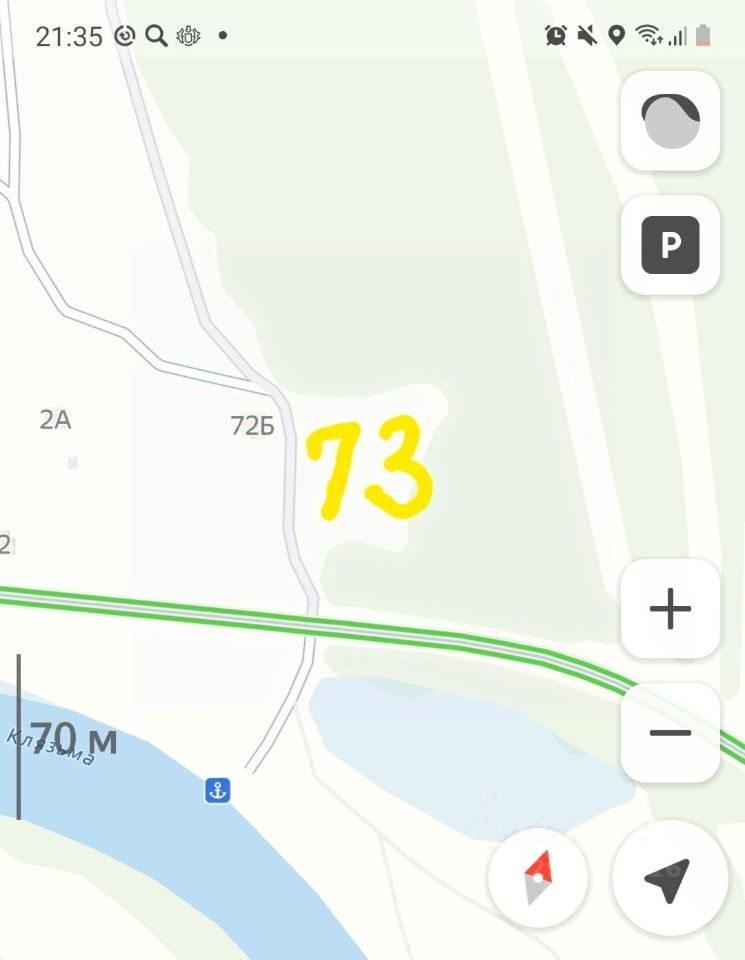The height and width of the screenshot is (960, 745).
Task: Zoom out of the map
Action: tap(671, 733)
